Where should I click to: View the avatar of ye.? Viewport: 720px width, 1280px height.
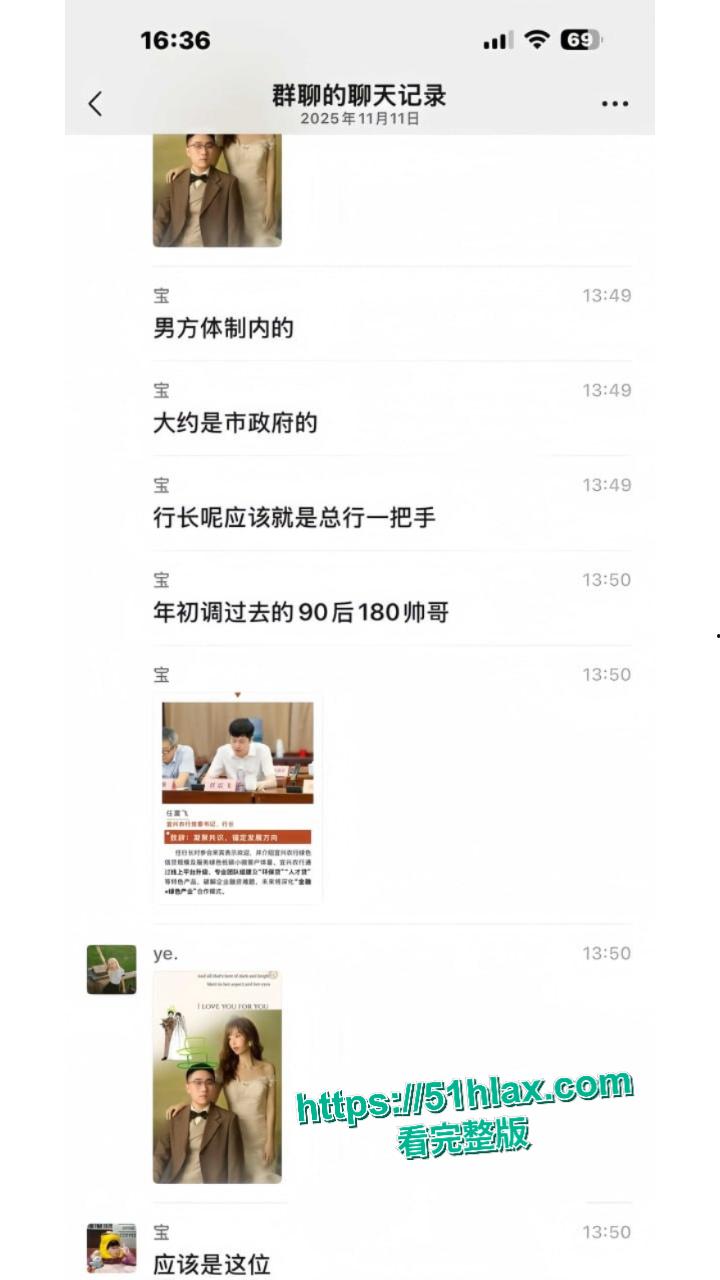point(111,969)
